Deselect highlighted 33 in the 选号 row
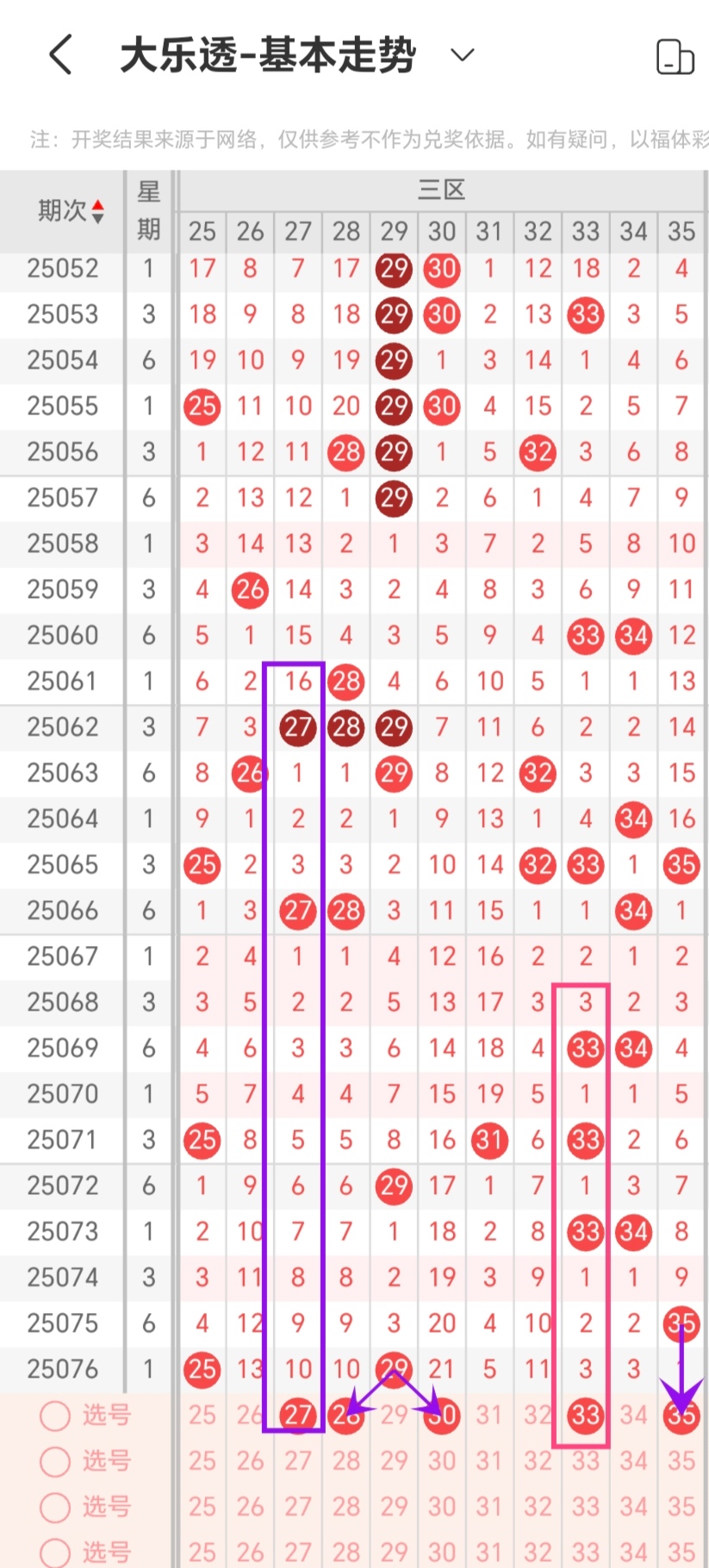This screenshot has height=1568, width=709. point(586,1415)
